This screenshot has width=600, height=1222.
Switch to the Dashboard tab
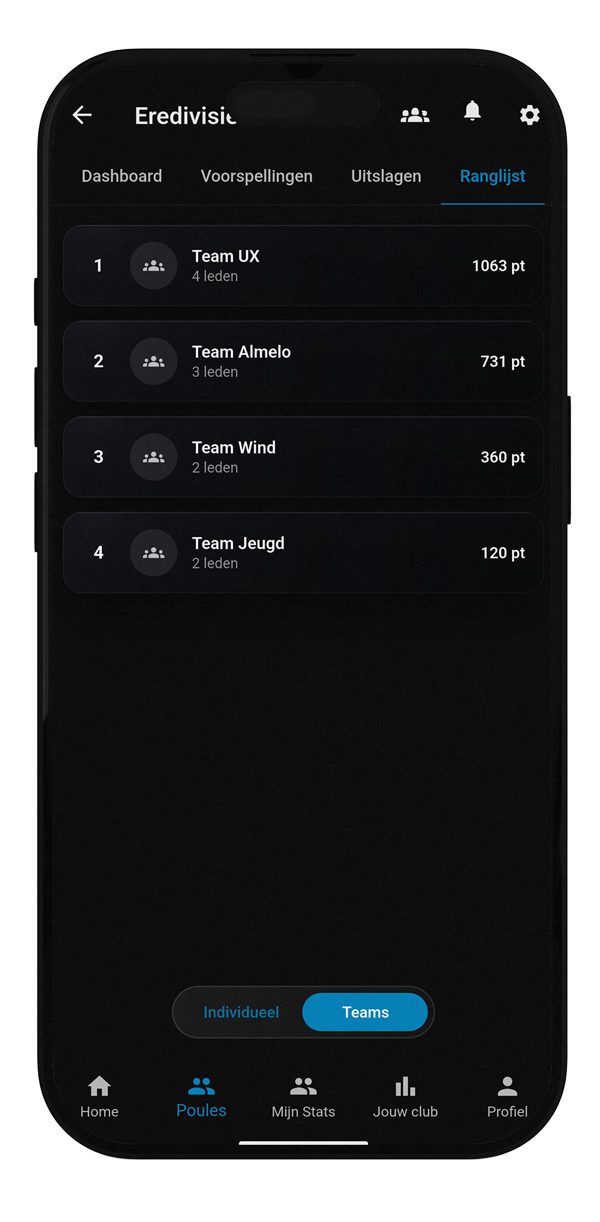point(122,177)
